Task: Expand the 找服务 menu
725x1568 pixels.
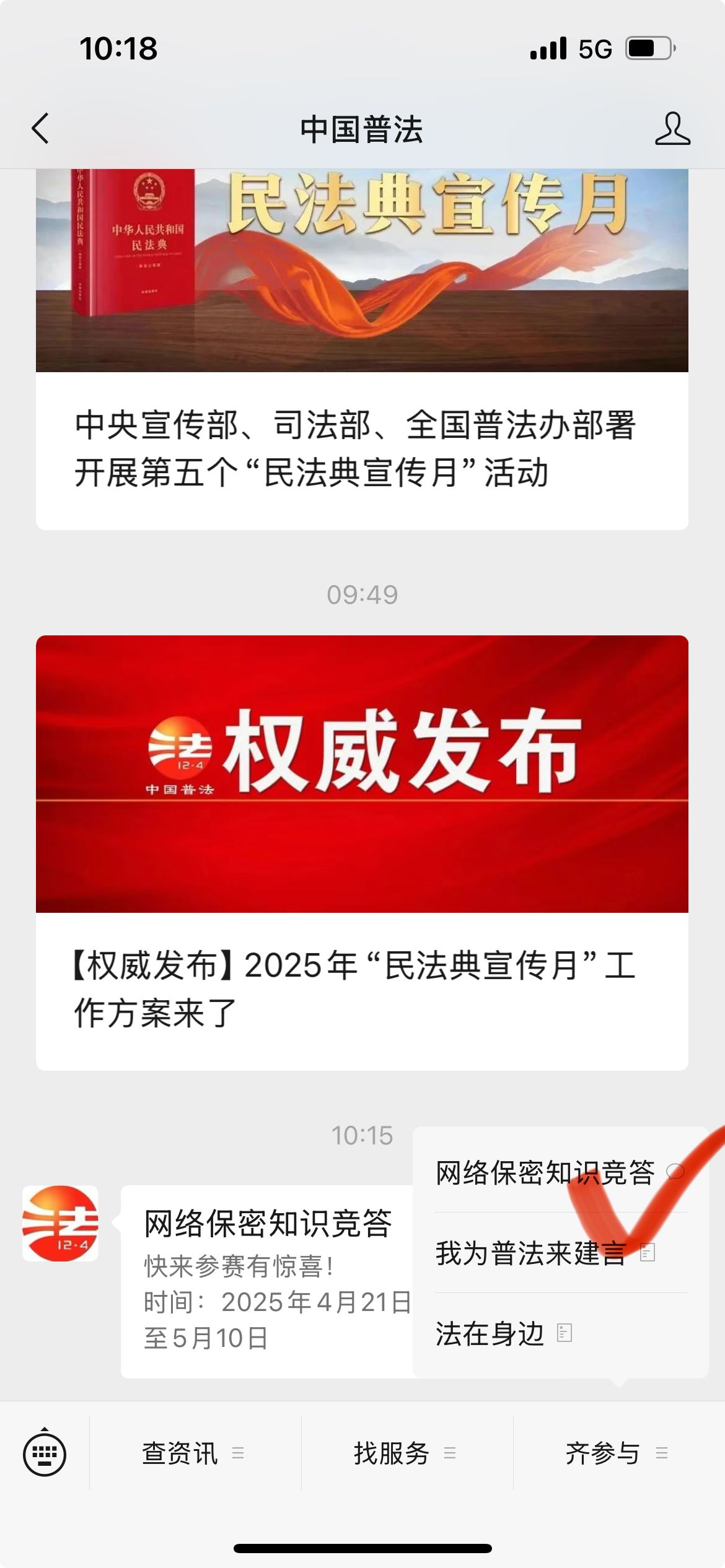Action: point(405,1453)
